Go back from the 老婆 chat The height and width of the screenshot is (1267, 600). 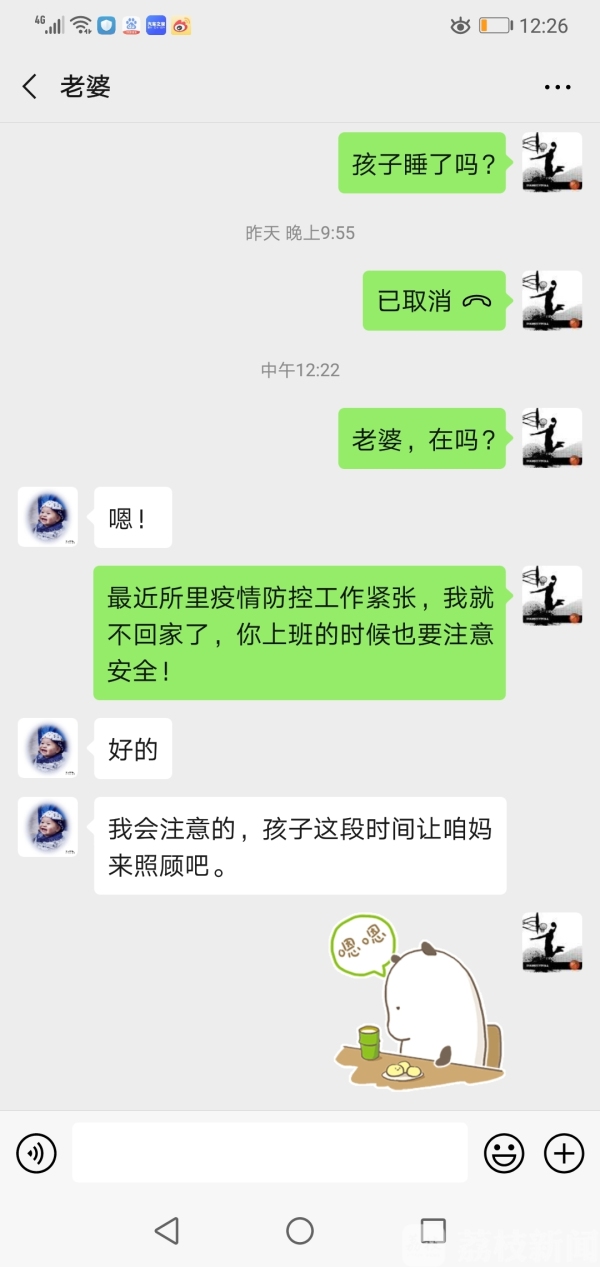tap(30, 87)
